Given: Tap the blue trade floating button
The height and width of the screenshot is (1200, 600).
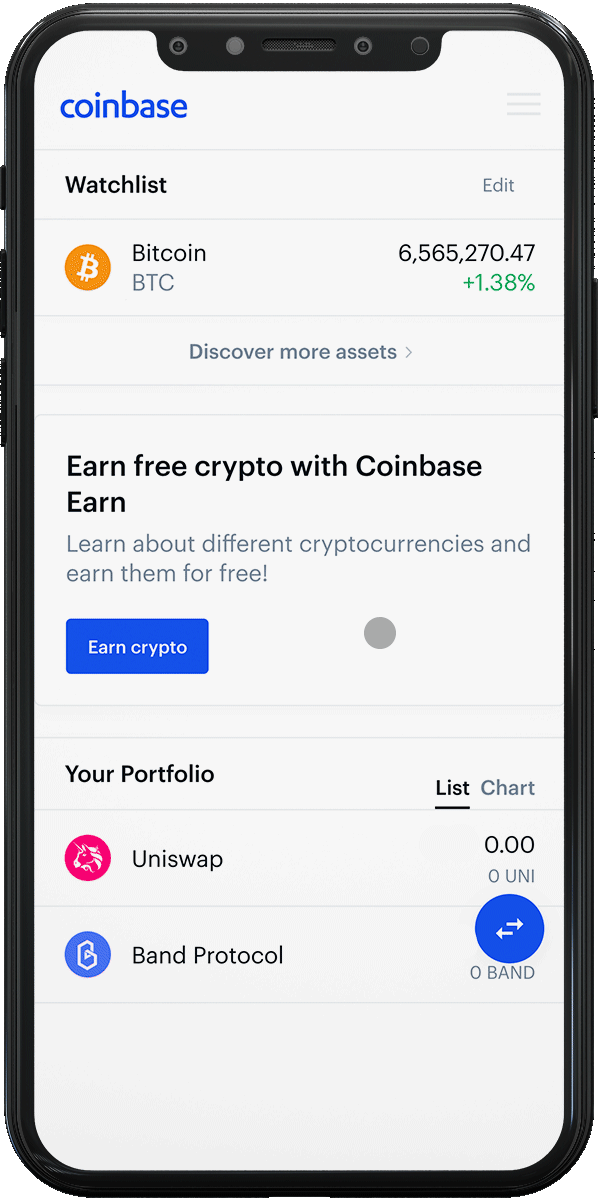Looking at the screenshot, I should coord(509,929).
